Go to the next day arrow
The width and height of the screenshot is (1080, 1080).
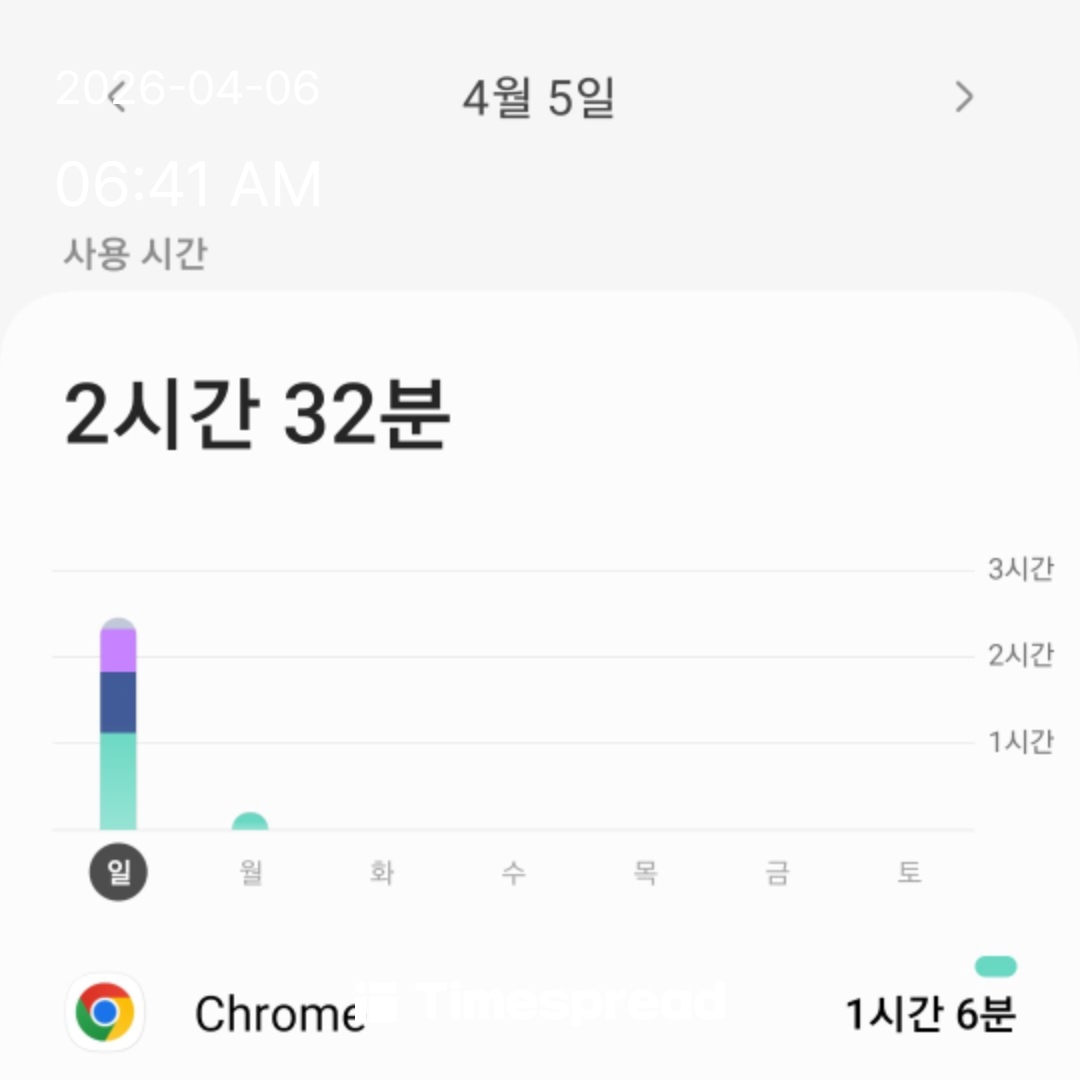pos(963,97)
